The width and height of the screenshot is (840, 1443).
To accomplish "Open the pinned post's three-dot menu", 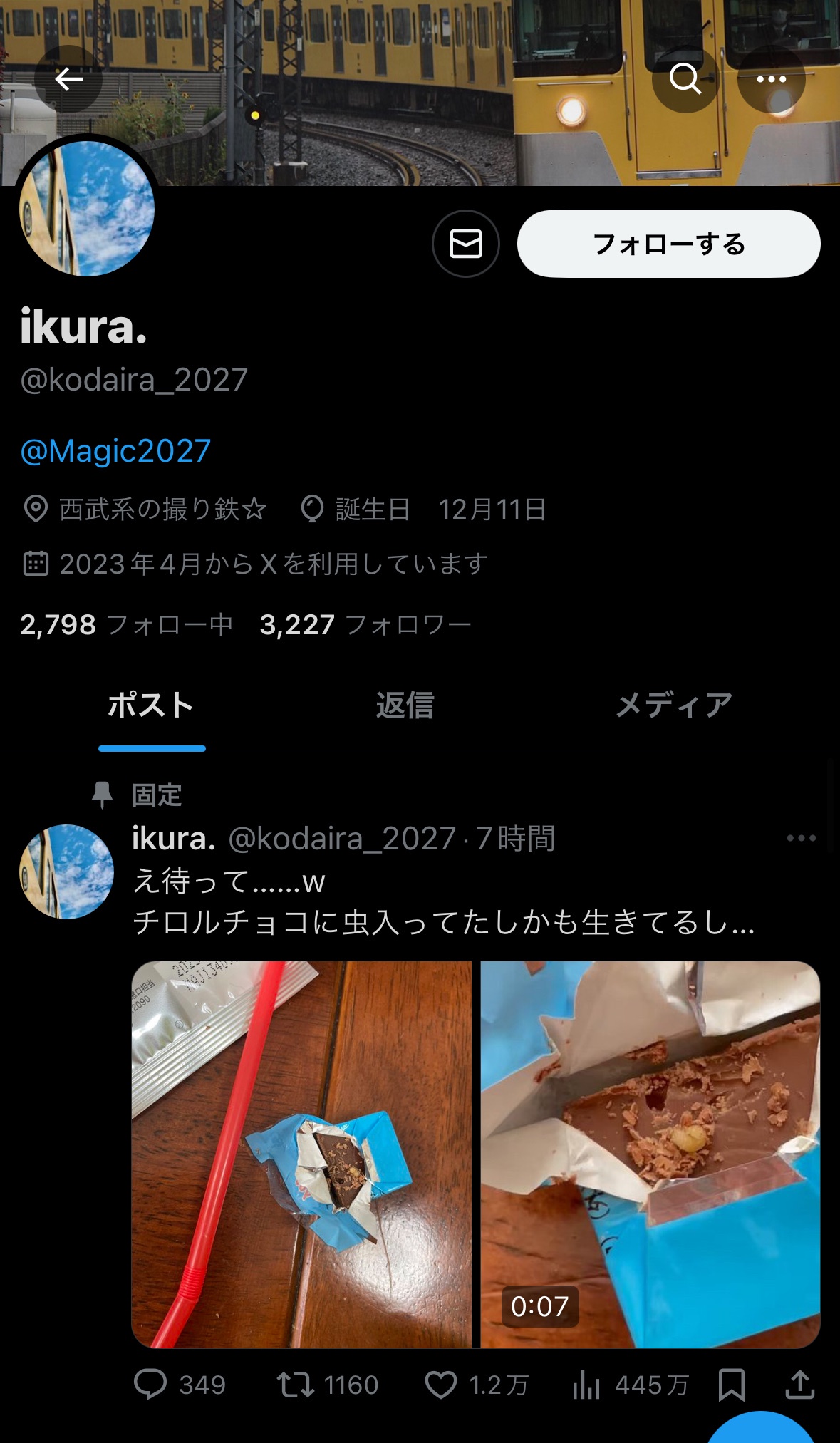I will click(801, 838).
